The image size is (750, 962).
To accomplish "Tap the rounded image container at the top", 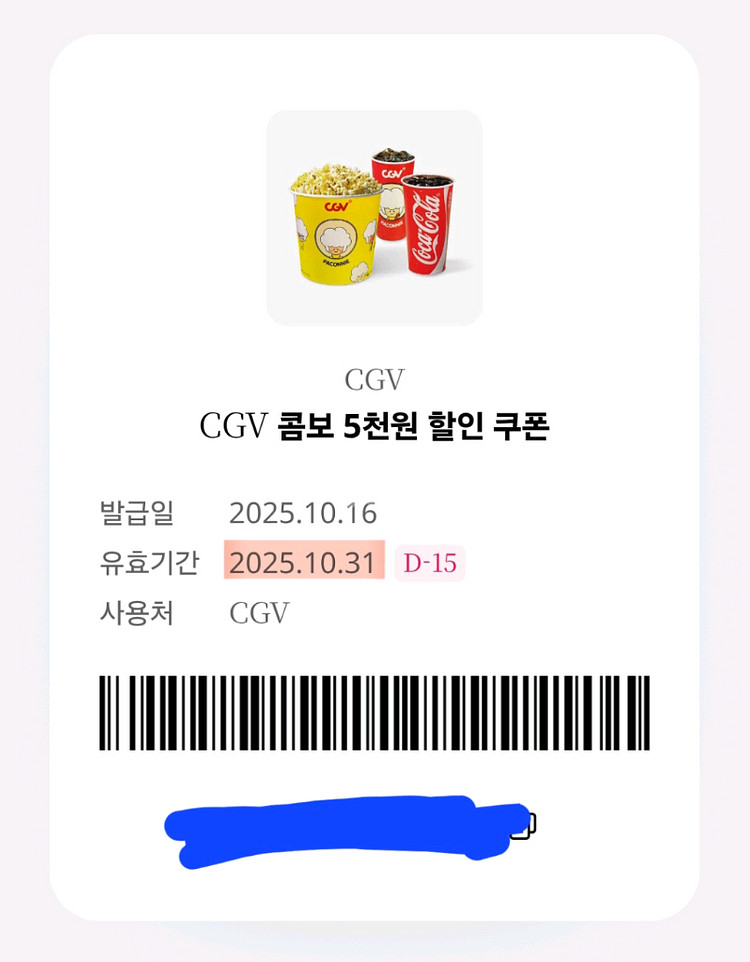I will point(375,218).
